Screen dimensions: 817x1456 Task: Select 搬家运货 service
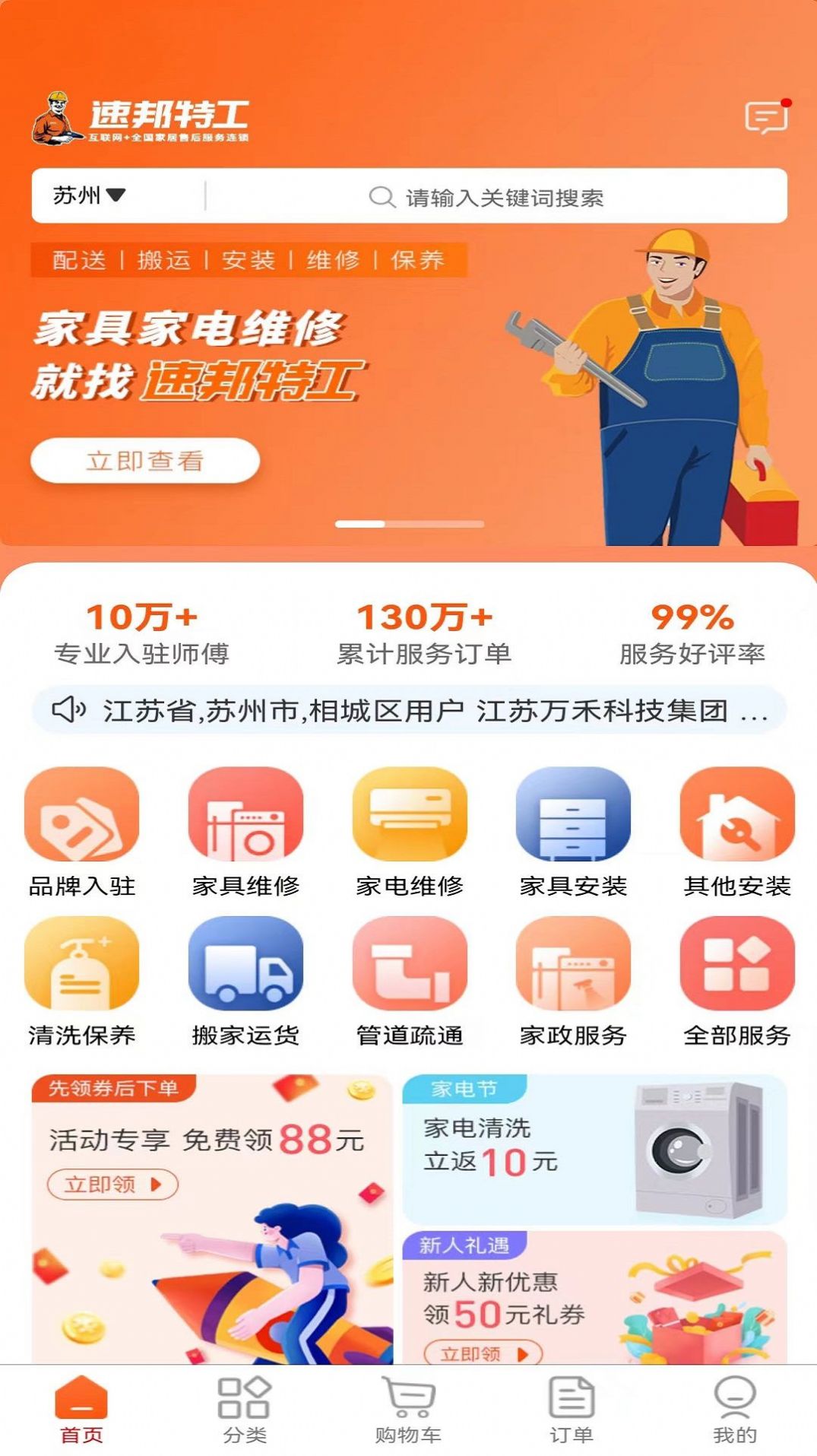[245, 981]
